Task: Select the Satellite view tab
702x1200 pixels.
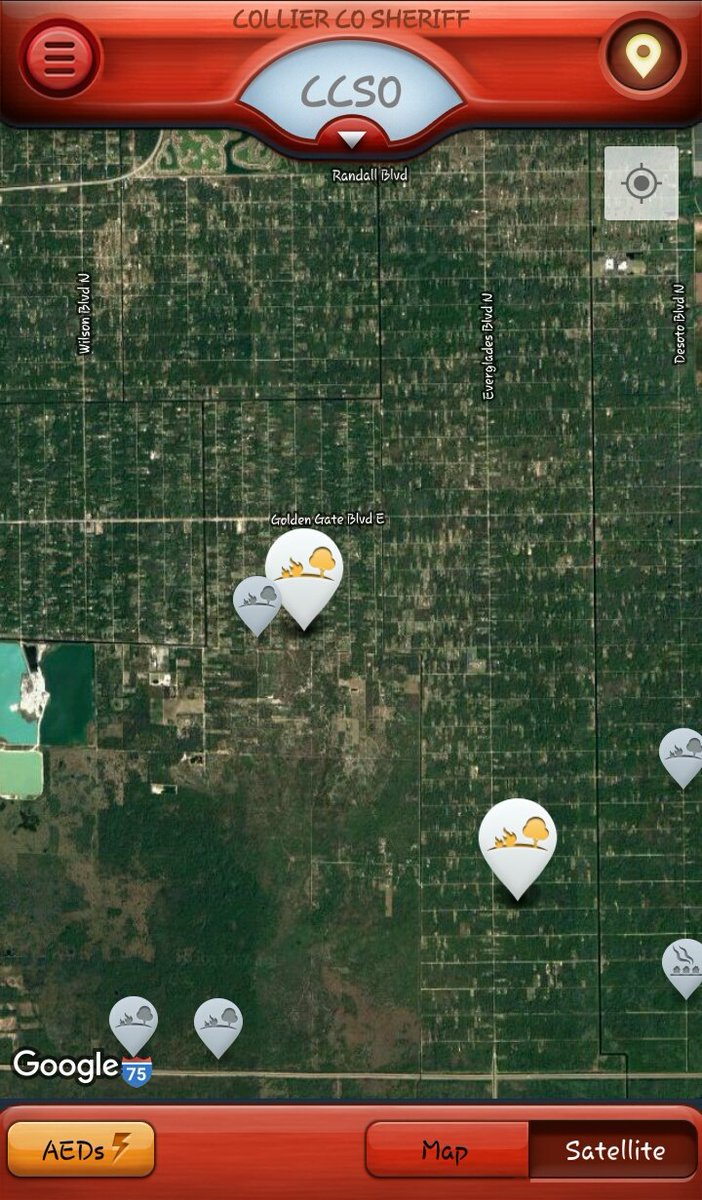Action: [613, 1150]
